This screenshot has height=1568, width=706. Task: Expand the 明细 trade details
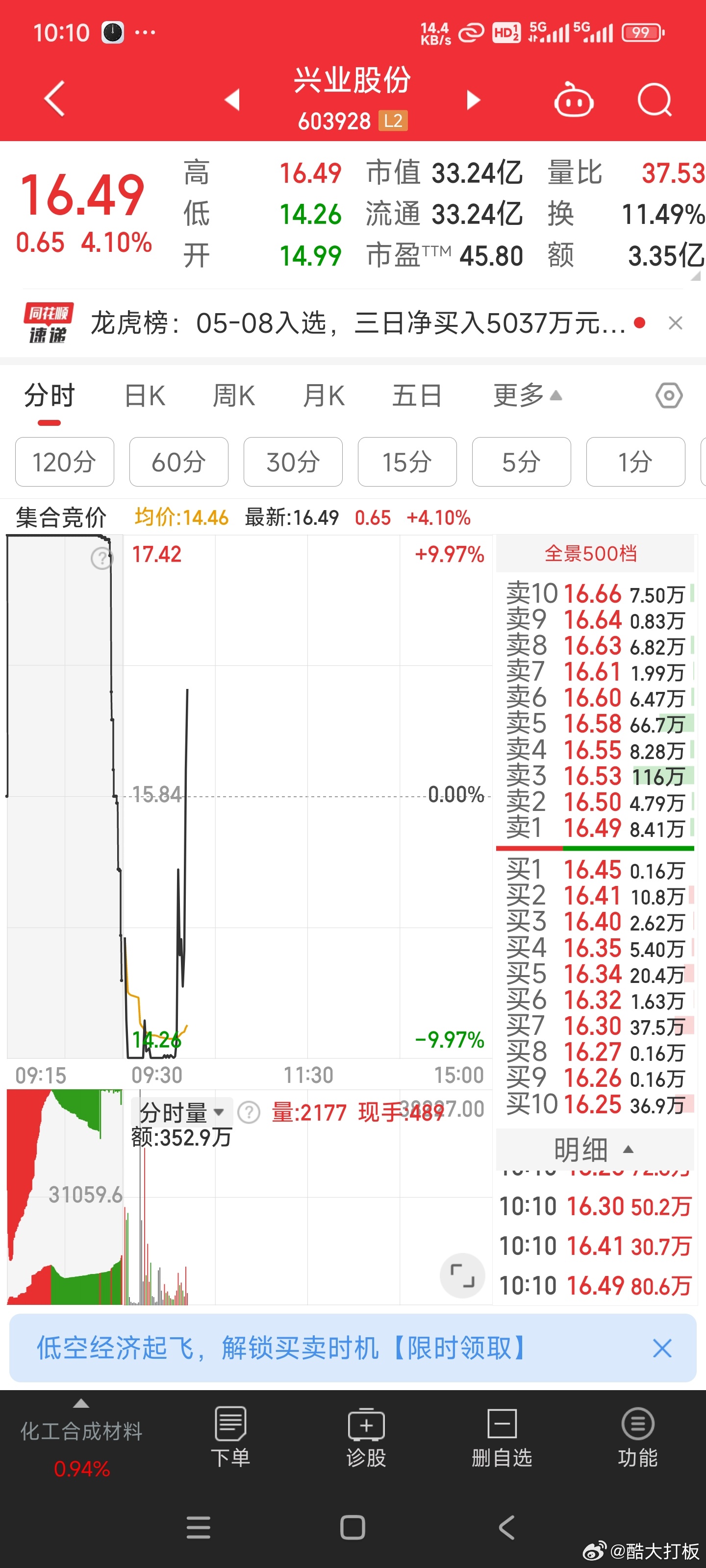(x=595, y=1149)
